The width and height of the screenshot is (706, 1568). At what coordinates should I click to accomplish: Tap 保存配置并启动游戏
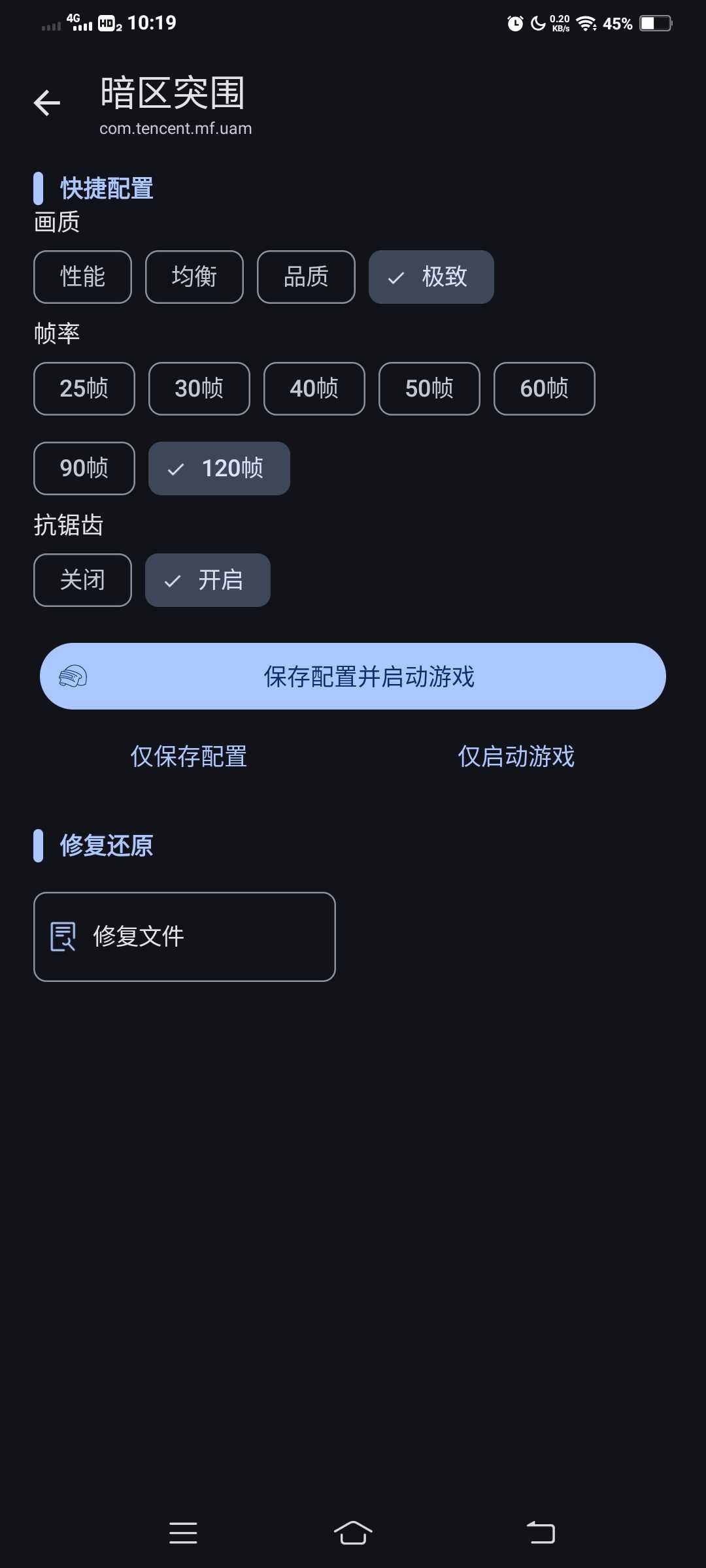(x=353, y=676)
